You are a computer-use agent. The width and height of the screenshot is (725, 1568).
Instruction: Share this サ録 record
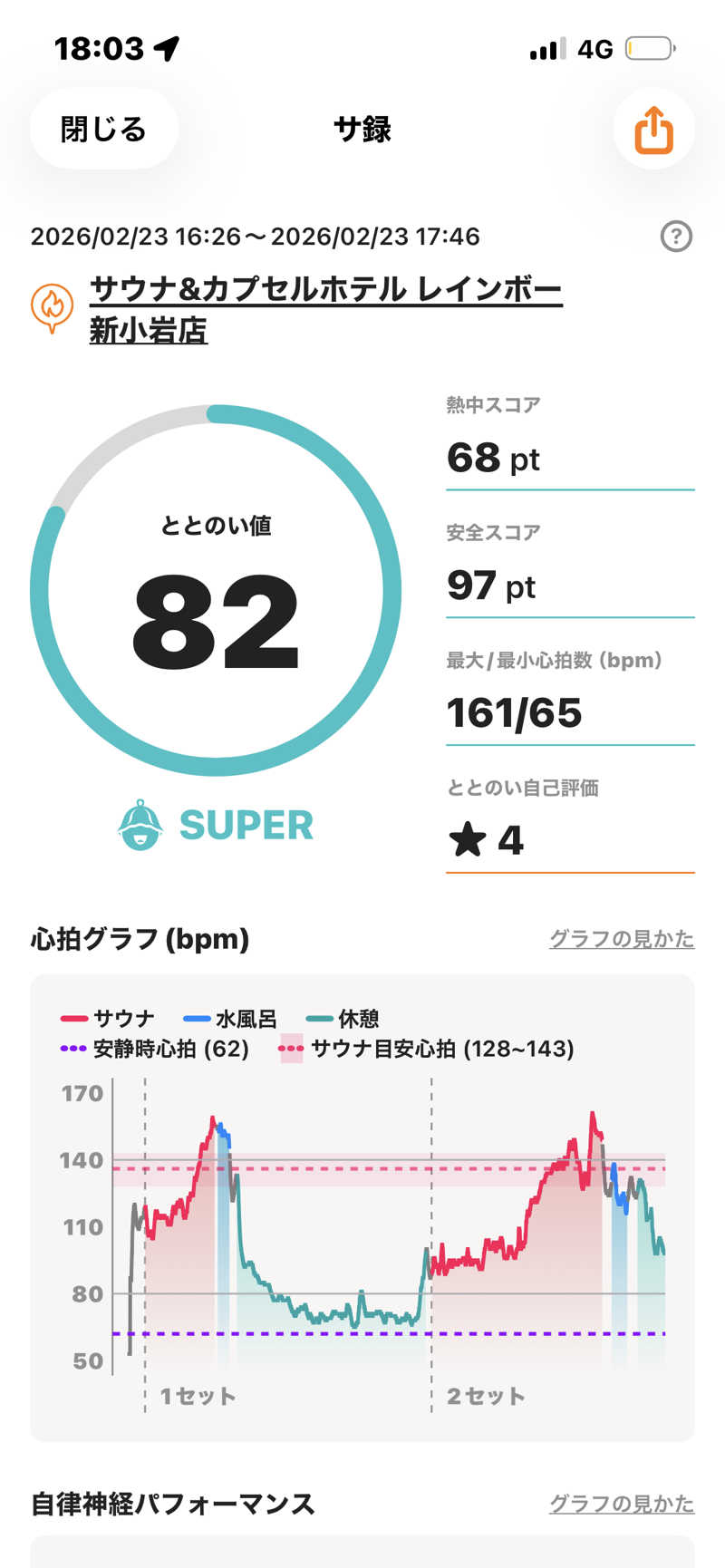coord(653,130)
